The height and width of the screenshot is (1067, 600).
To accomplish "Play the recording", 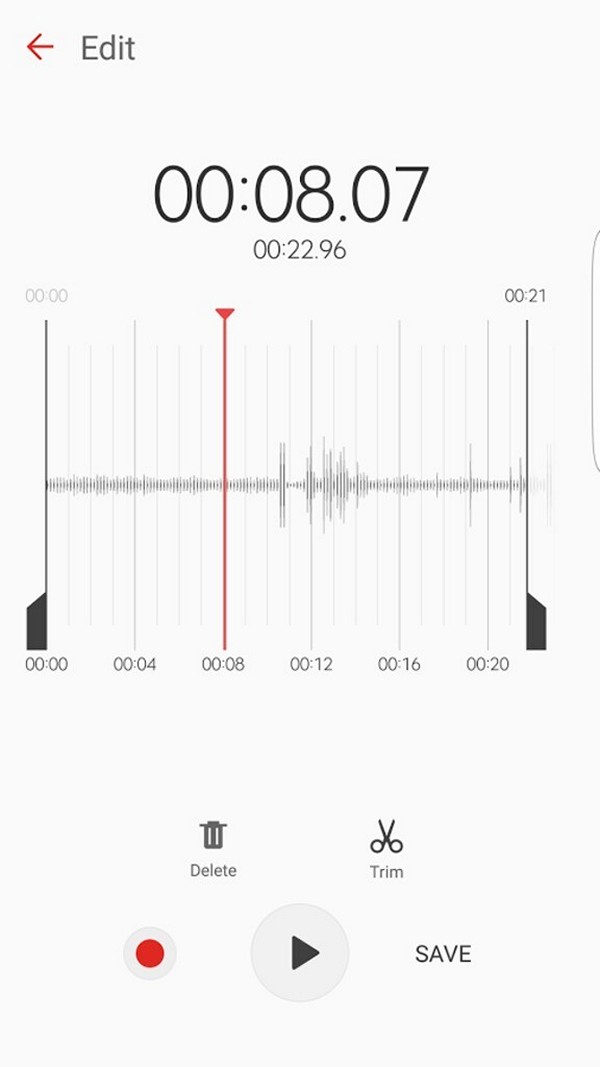I will pos(300,953).
